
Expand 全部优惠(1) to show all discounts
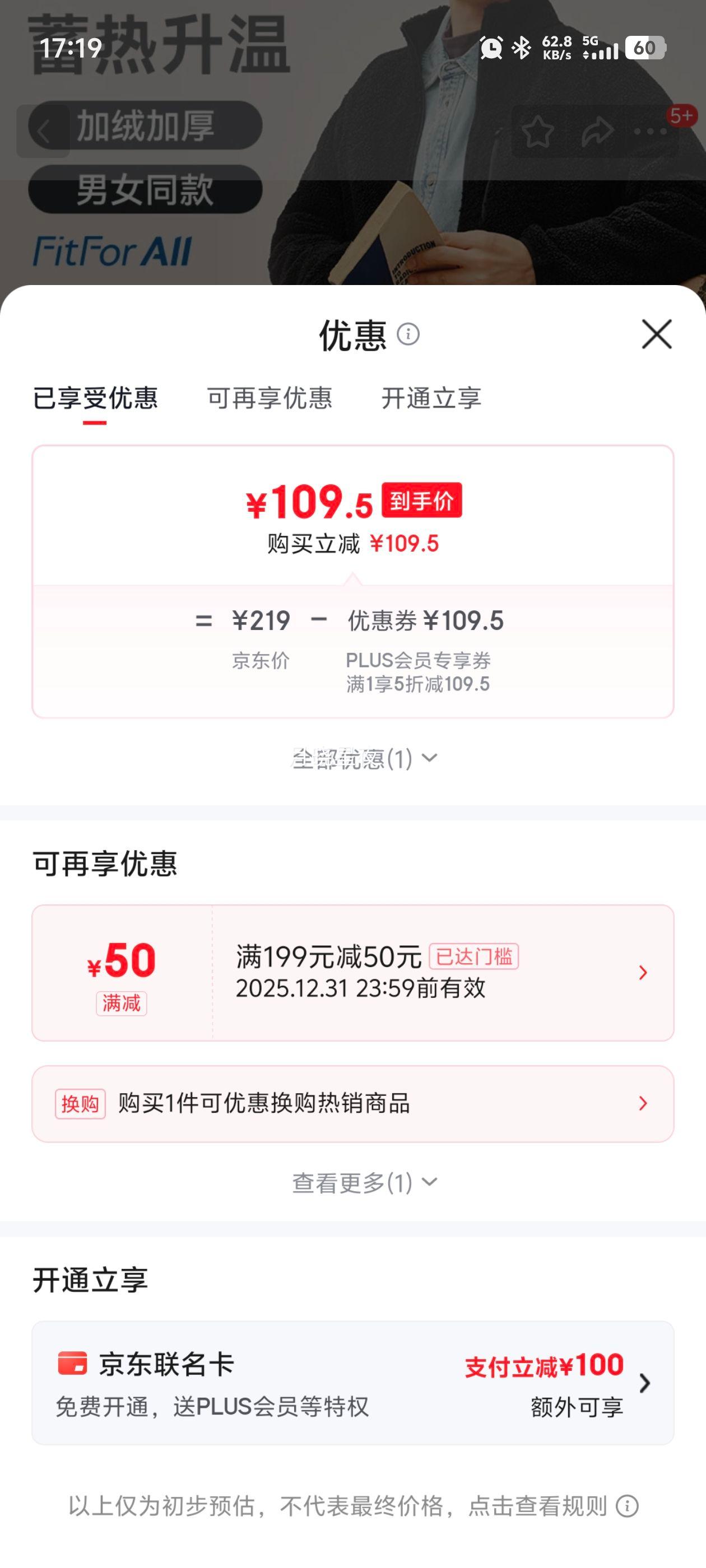pyautogui.click(x=364, y=758)
